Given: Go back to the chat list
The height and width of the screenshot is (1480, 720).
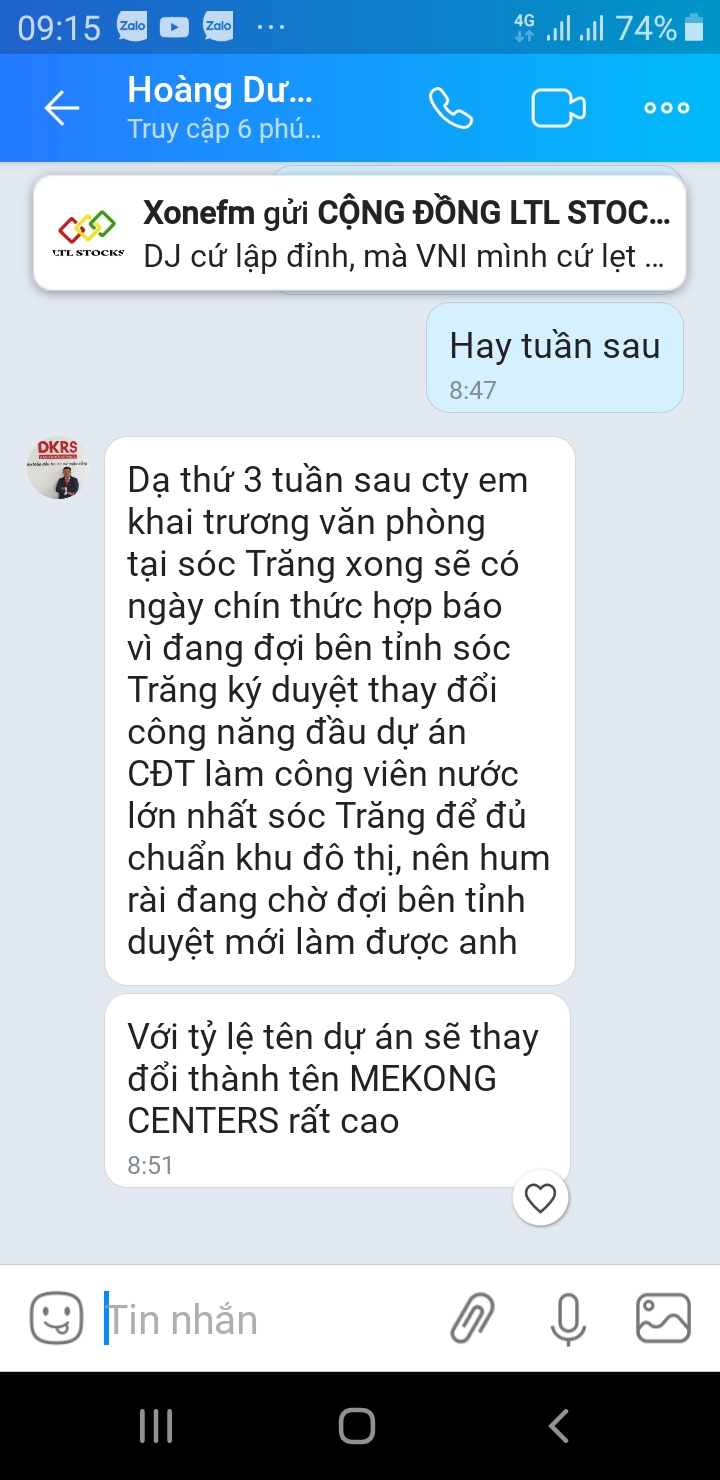Looking at the screenshot, I should pos(61,108).
